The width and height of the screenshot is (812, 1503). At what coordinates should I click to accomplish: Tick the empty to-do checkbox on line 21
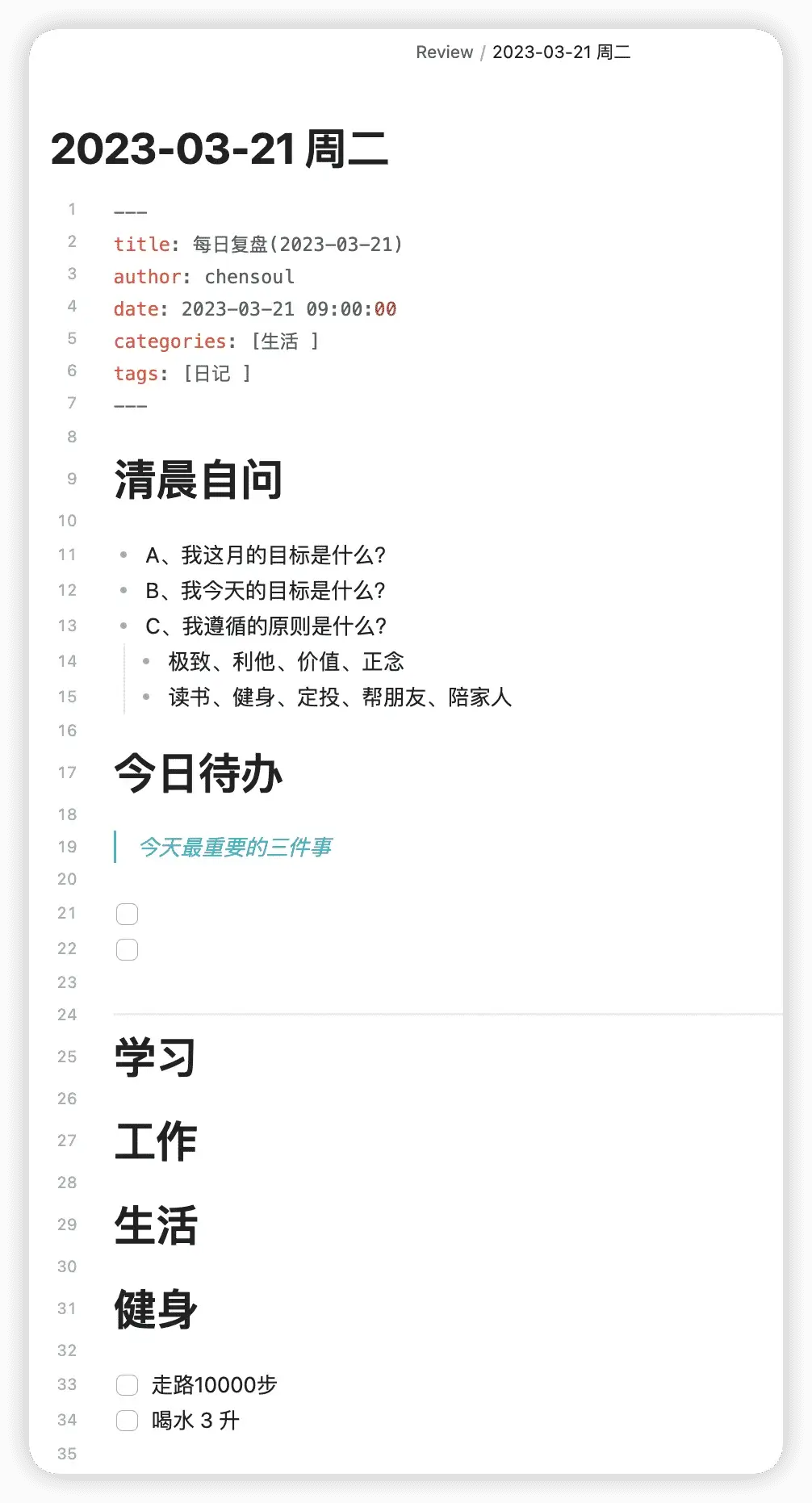pos(127,914)
